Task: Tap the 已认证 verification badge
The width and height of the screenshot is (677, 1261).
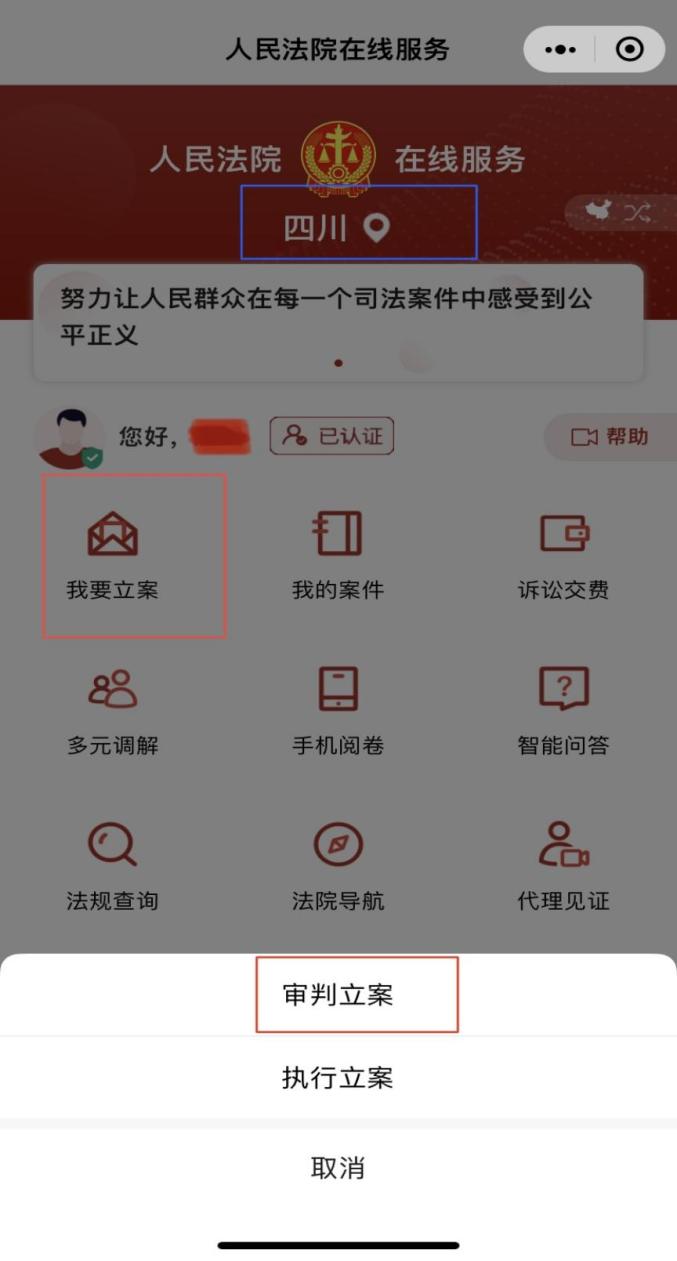Action: point(332,436)
